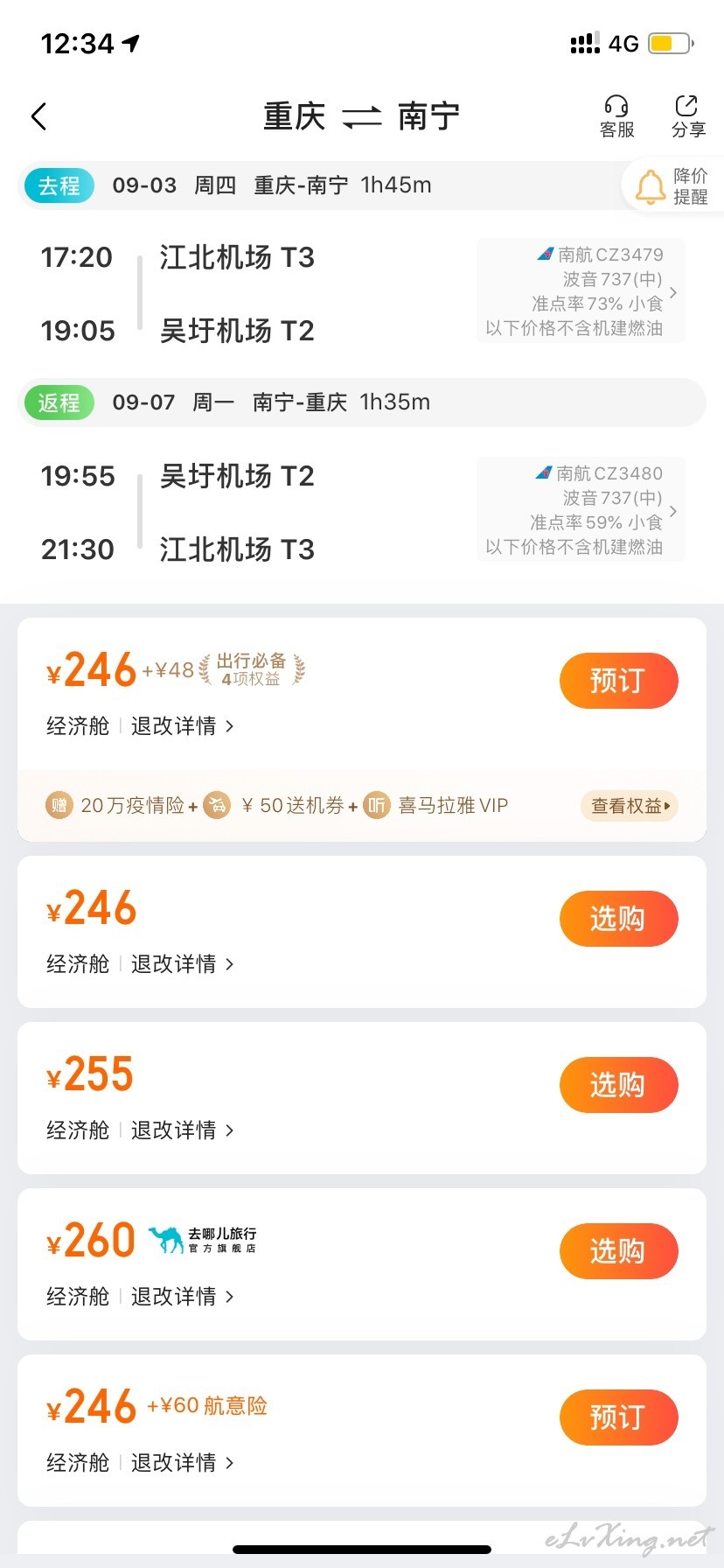Tap 选购 for the plain ¥246 fare

click(x=618, y=919)
